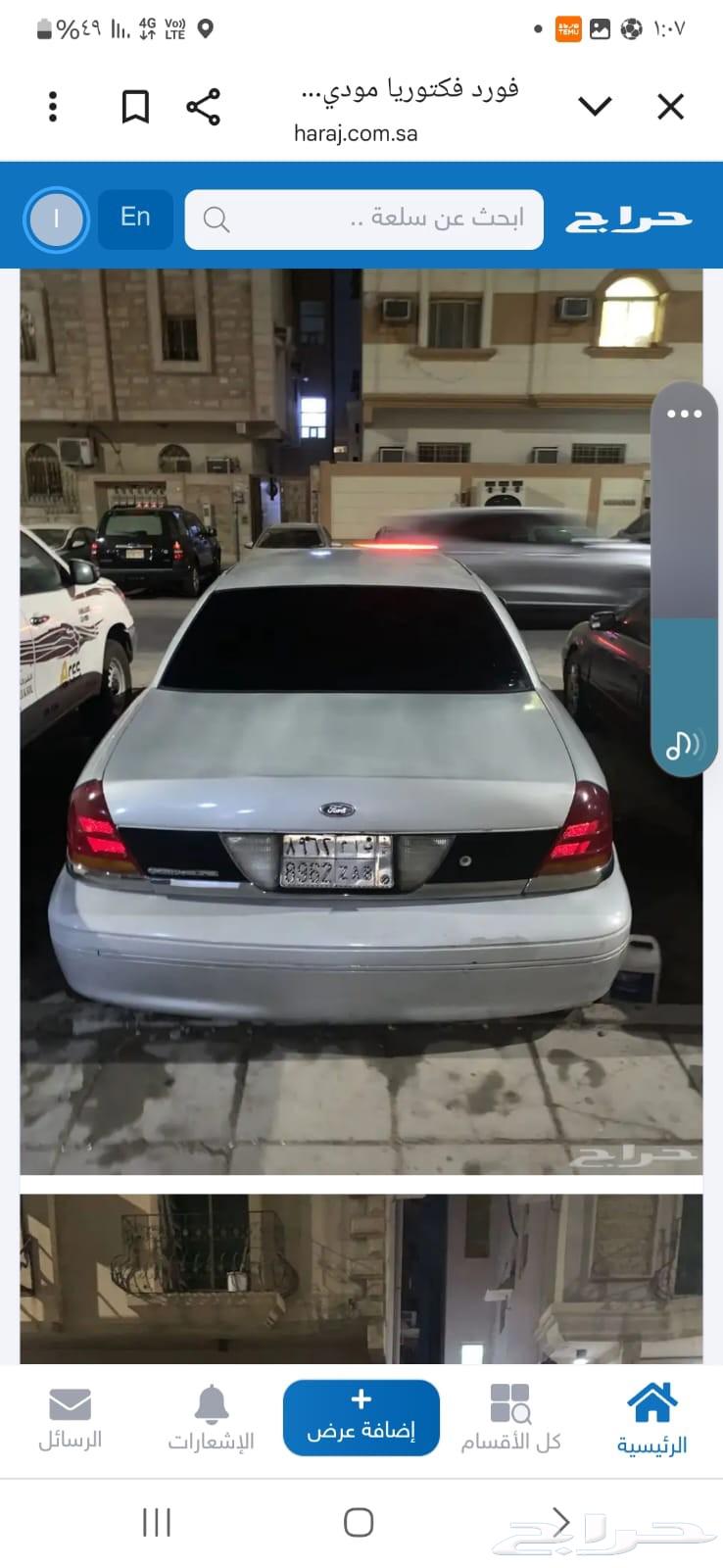Open the user profile avatar
Viewport: 723px width, 1568px height.
tap(56, 219)
